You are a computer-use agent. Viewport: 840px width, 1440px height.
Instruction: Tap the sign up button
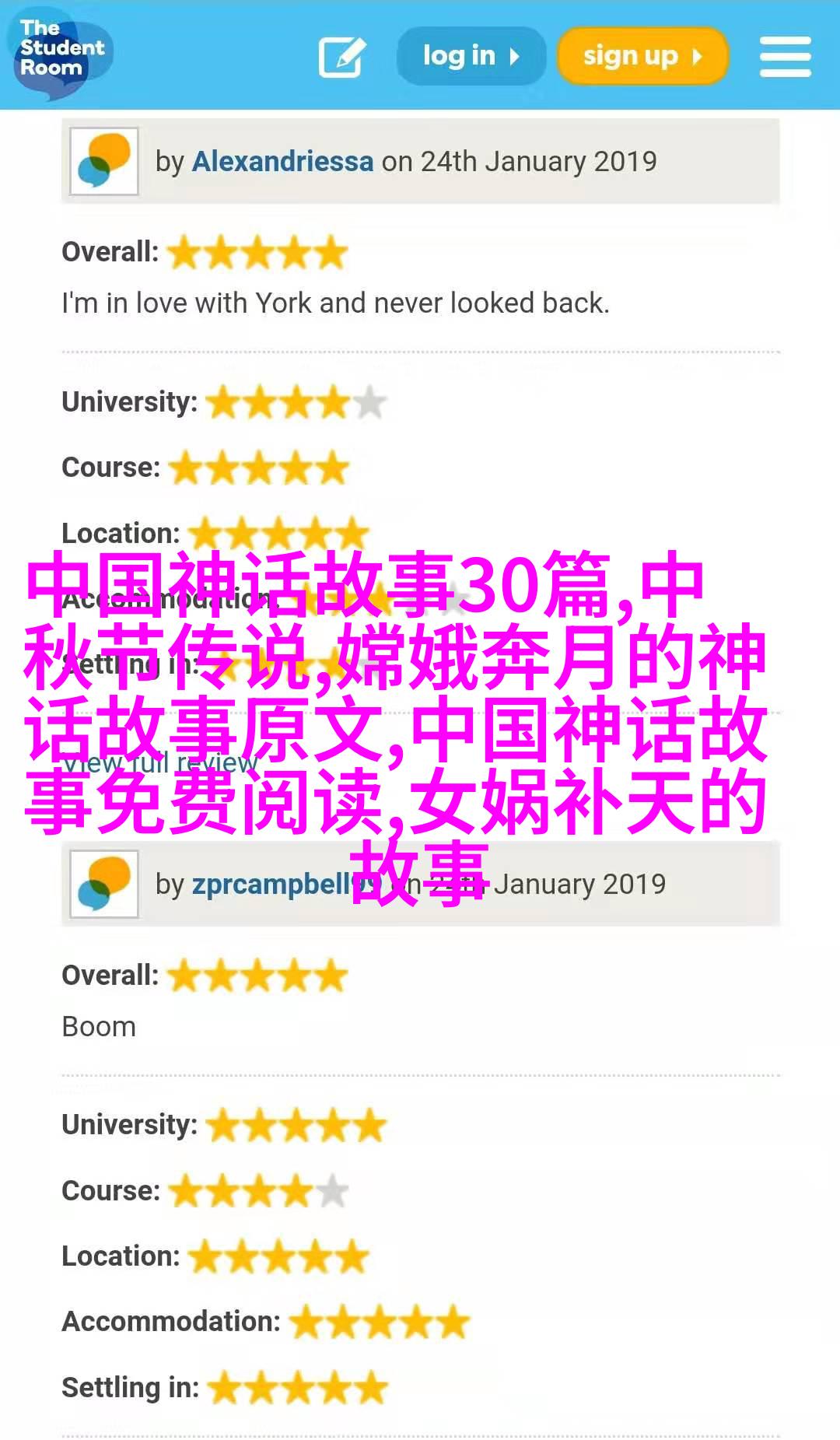(x=642, y=56)
